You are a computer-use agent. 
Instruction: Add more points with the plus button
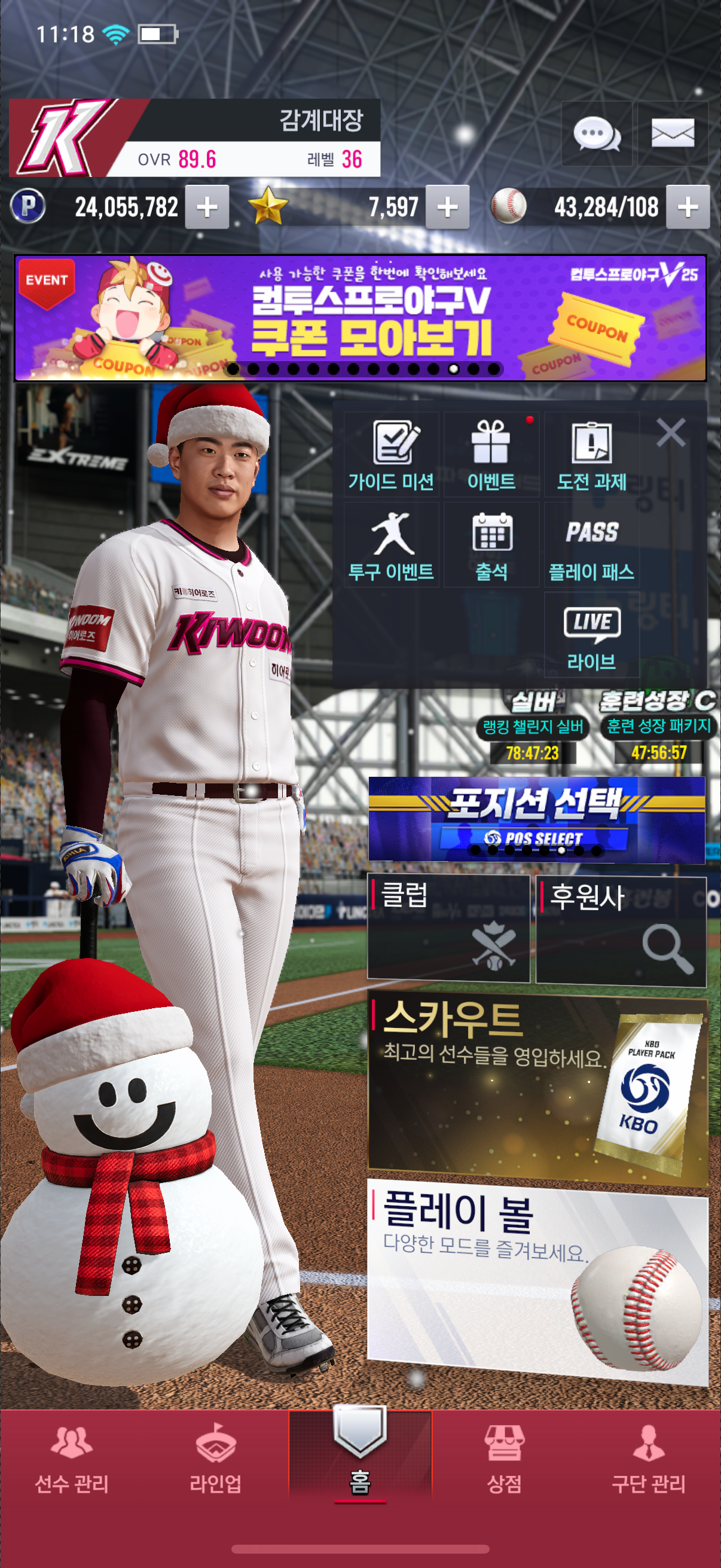(207, 208)
